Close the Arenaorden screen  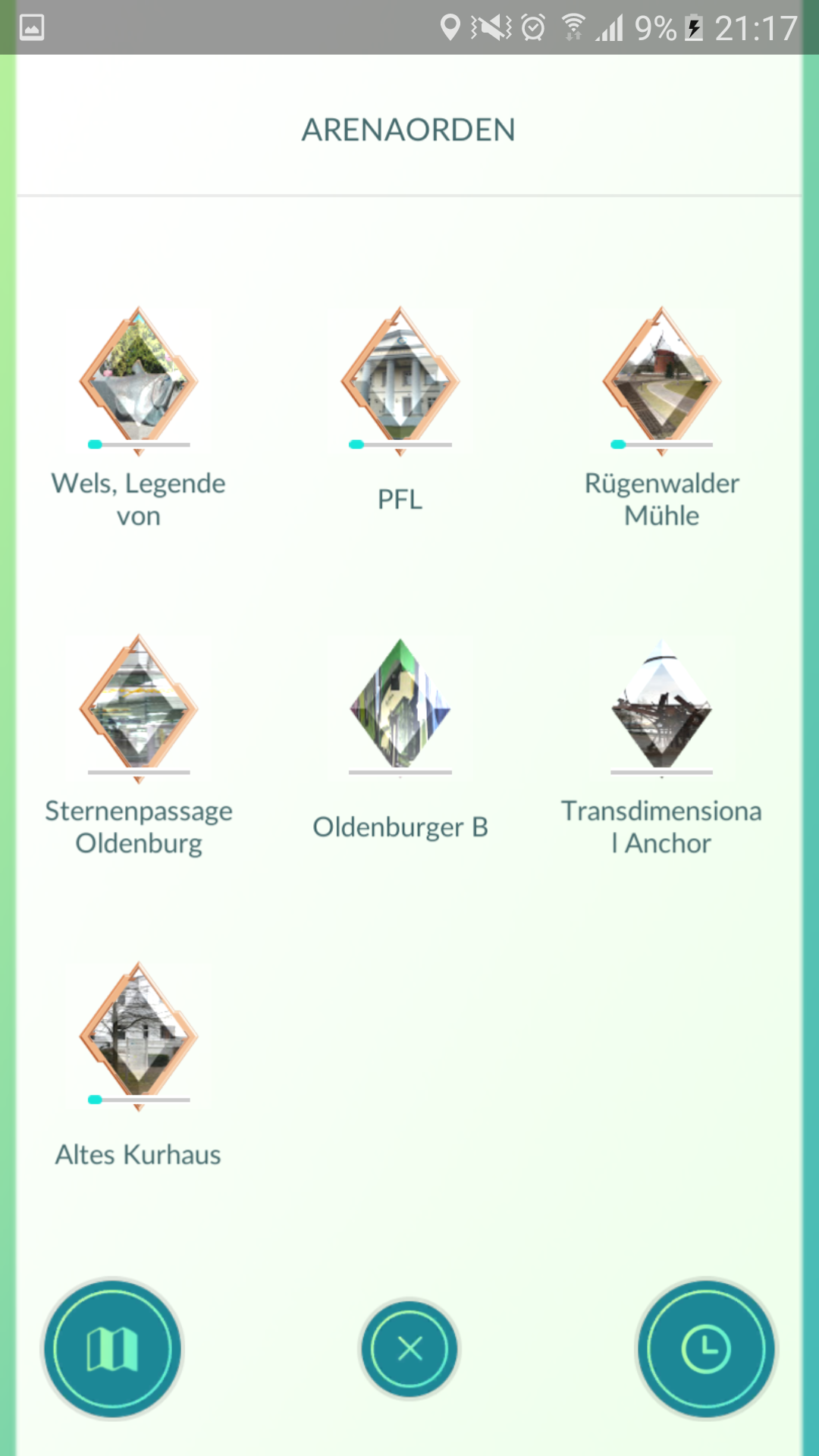click(x=409, y=1349)
